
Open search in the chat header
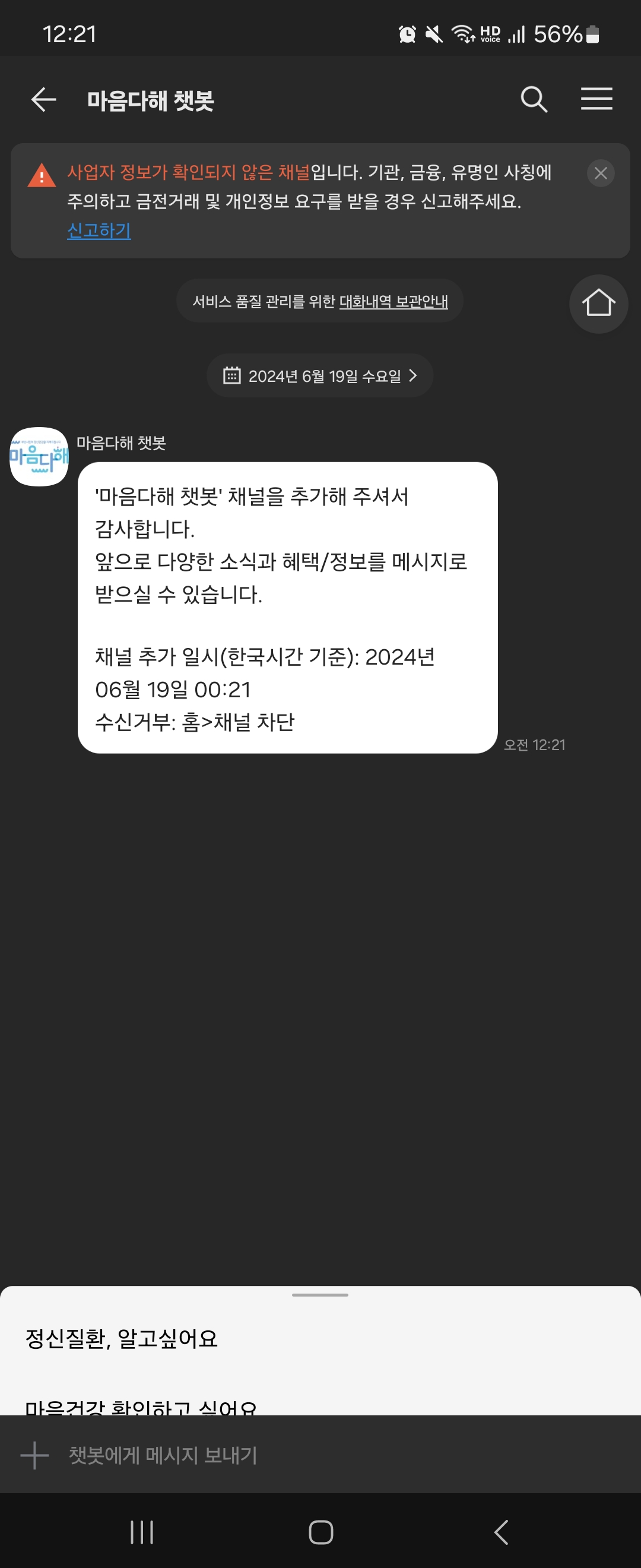click(534, 99)
